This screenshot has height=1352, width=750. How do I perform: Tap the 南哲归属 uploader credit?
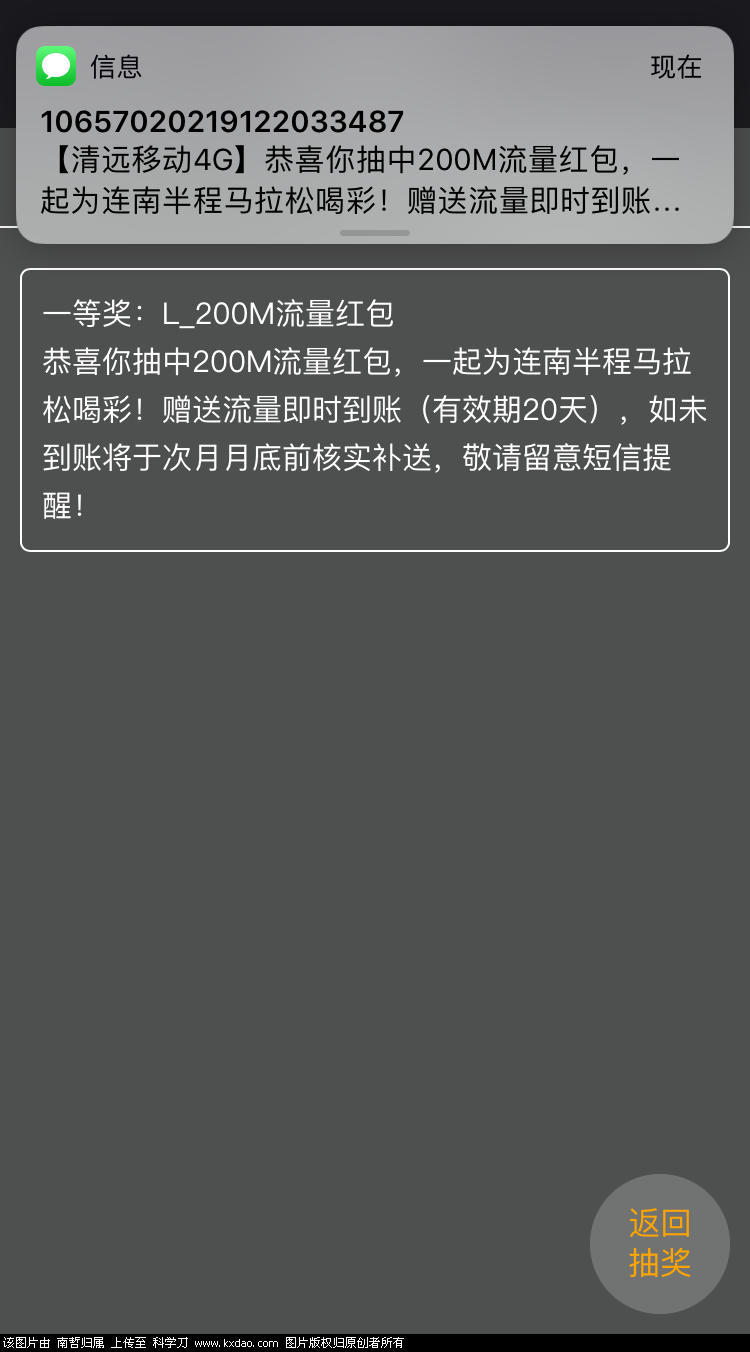point(80,1341)
